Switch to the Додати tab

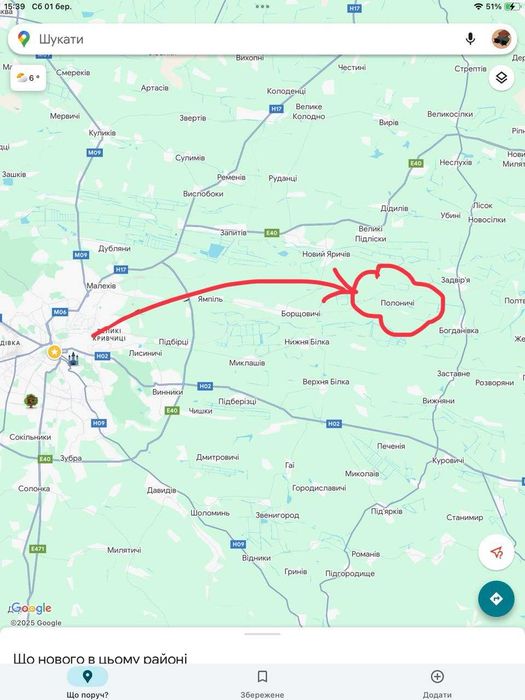pyautogui.click(x=437, y=683)
